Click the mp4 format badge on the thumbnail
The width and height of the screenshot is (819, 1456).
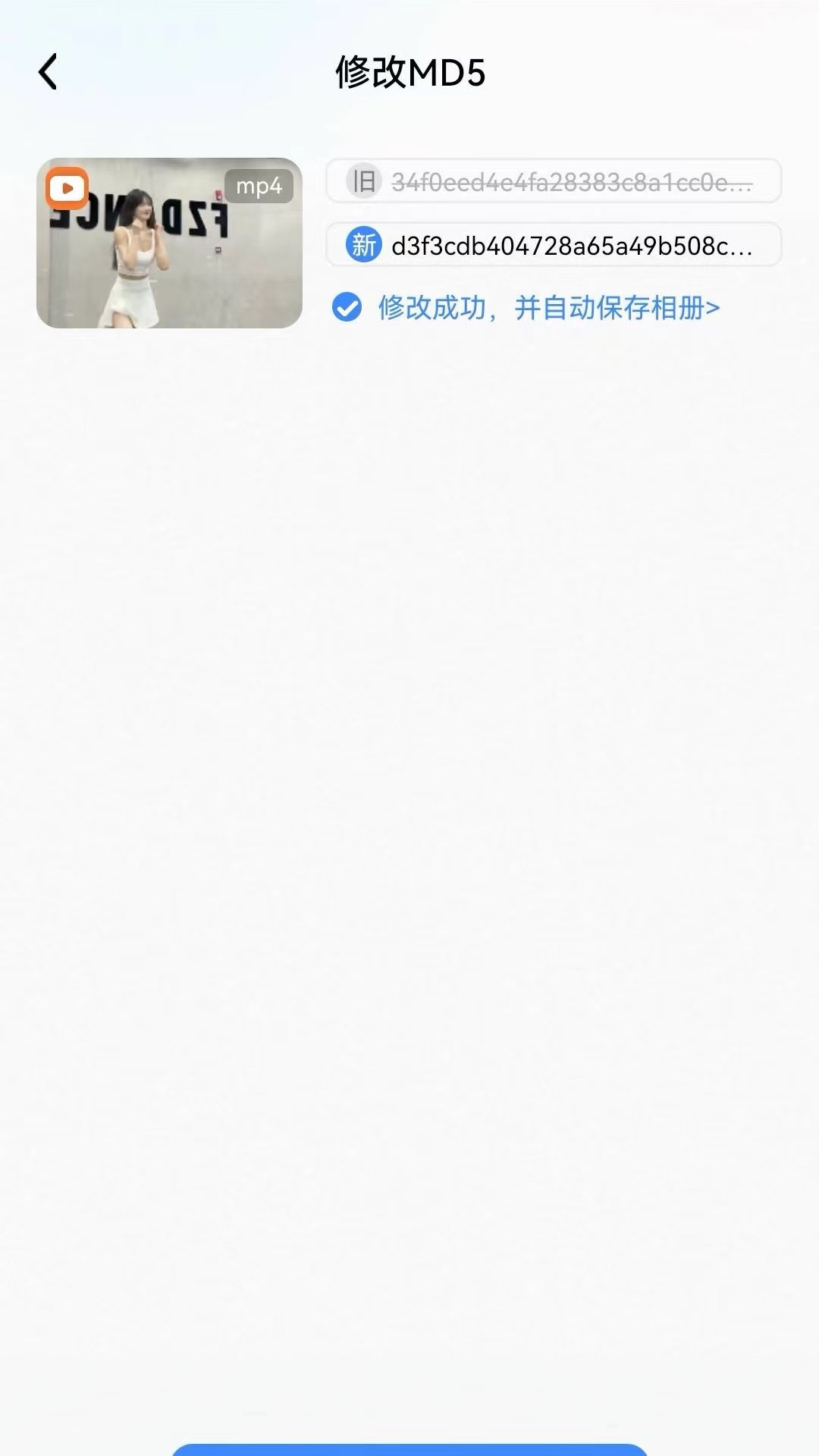click(259, 187)
